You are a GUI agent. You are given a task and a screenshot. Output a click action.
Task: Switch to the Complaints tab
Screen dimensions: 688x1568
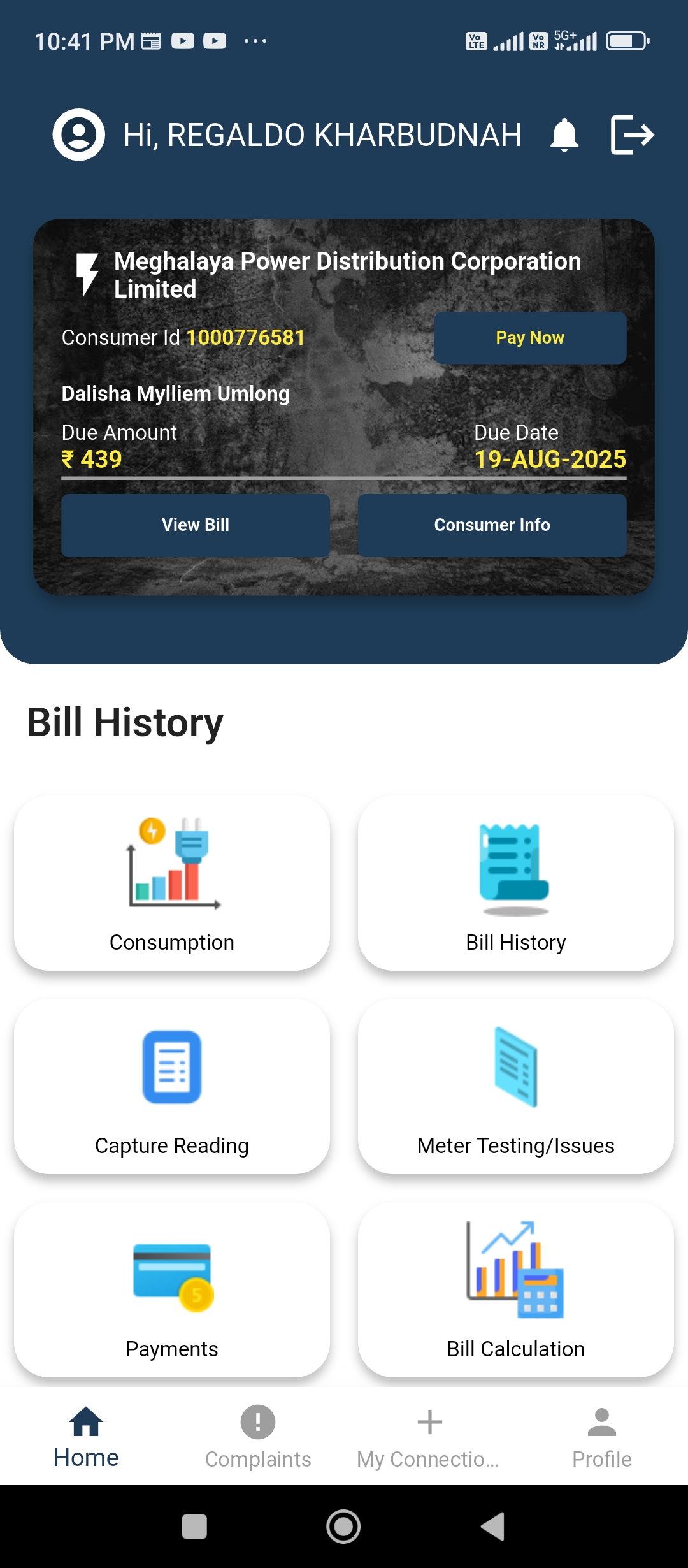(258, 1437)
